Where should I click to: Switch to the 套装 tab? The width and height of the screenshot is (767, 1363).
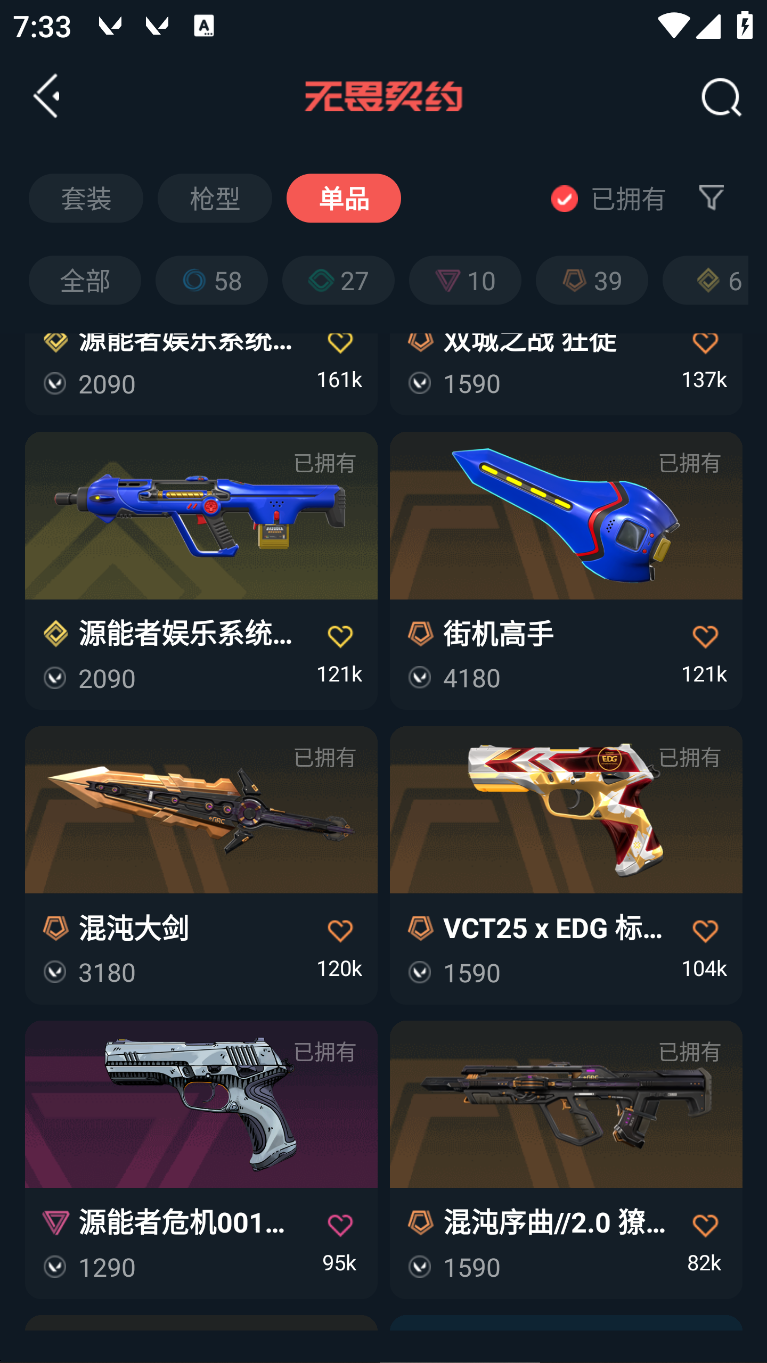click(x=86, y=198)
